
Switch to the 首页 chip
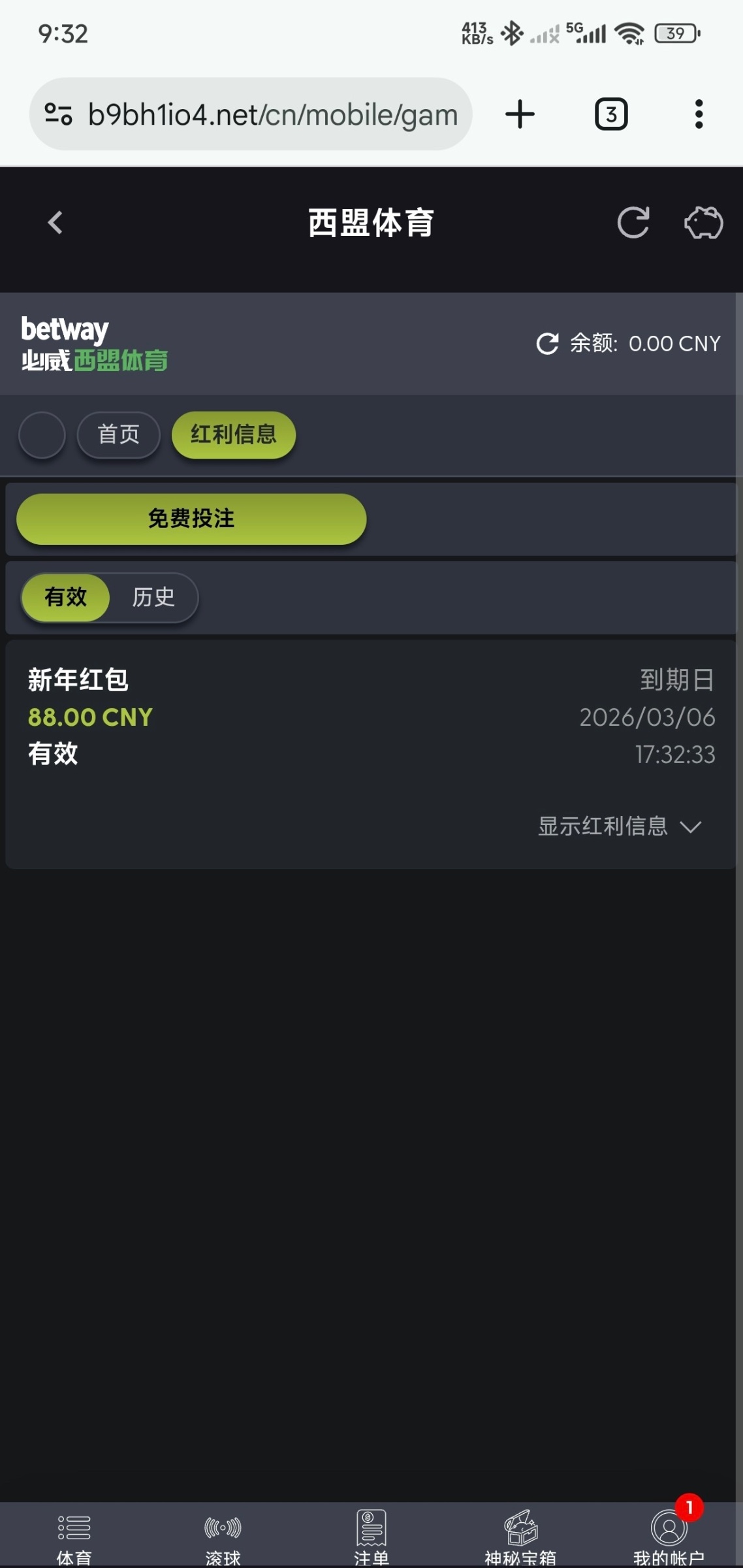coord(118,434)
